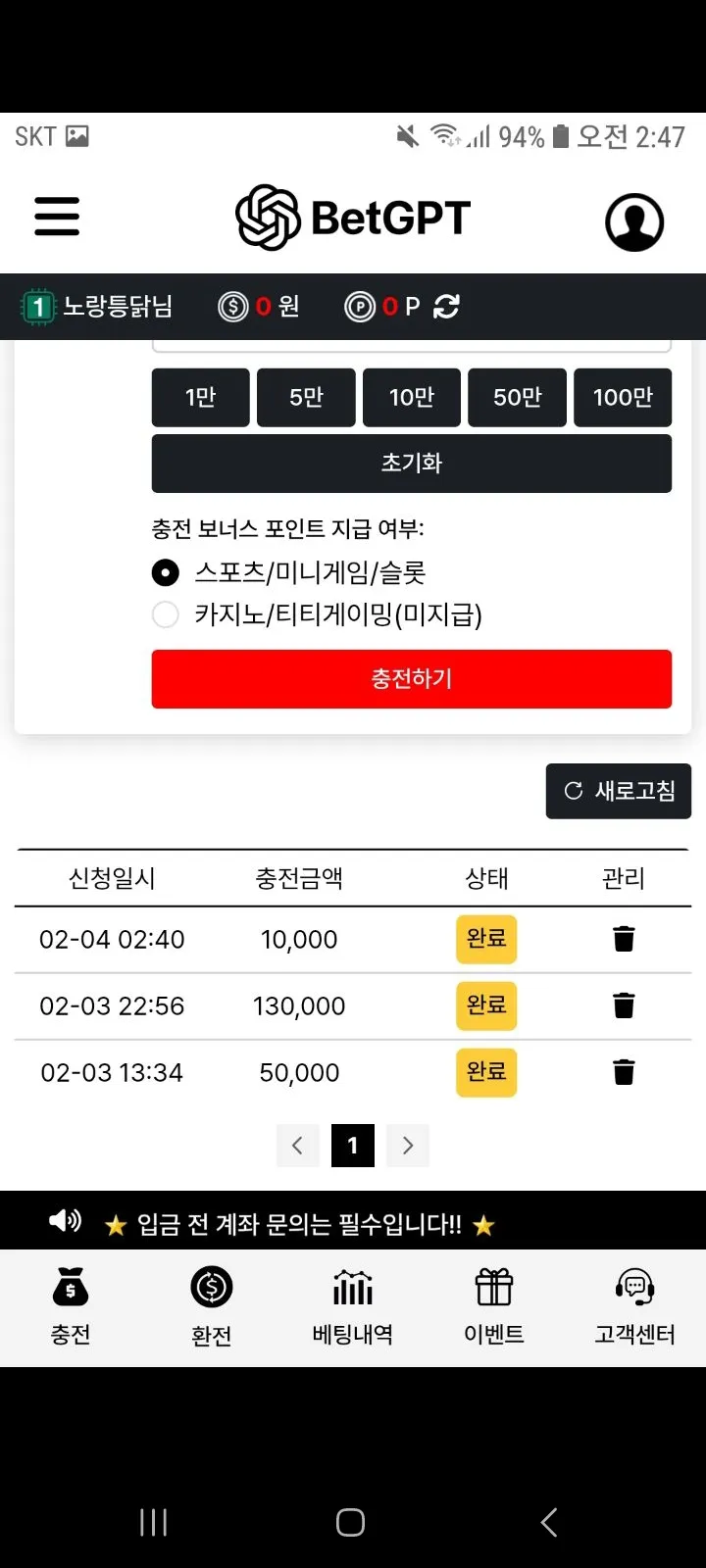
Task: Open the 고객센터 tab
Action: (x=634, y=1307)
